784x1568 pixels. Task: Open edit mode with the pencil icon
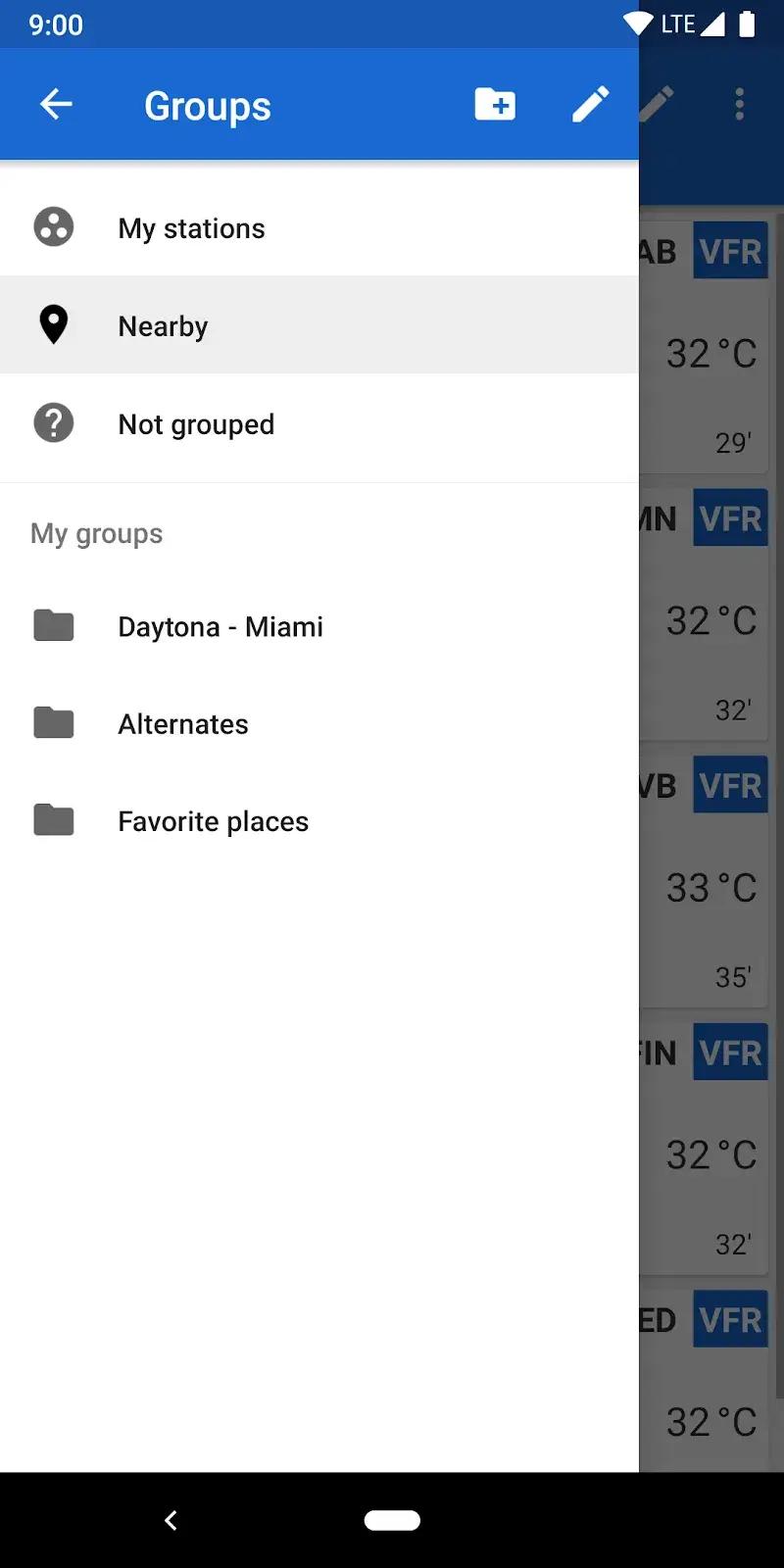click(590, 104)
